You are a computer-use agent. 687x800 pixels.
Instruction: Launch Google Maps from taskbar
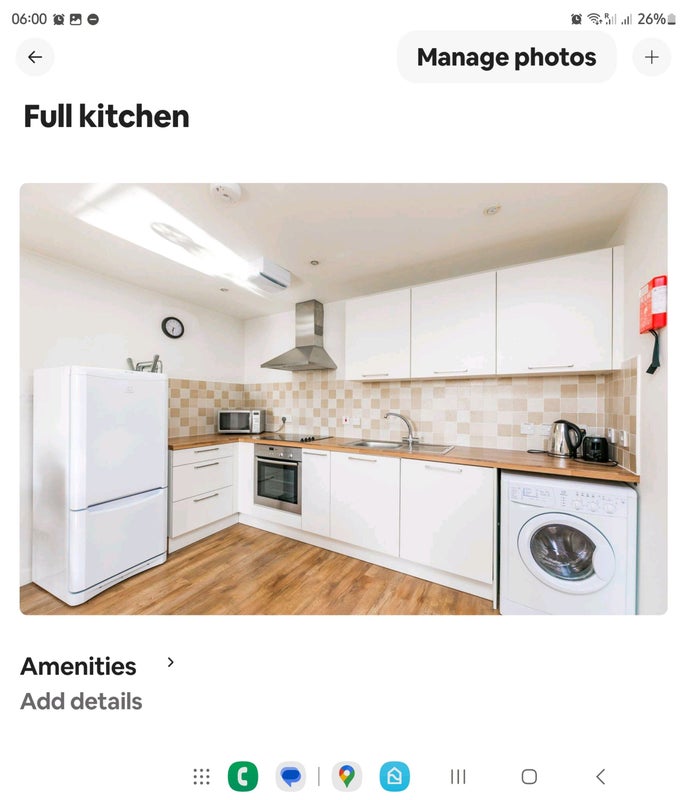pos(346,776)
